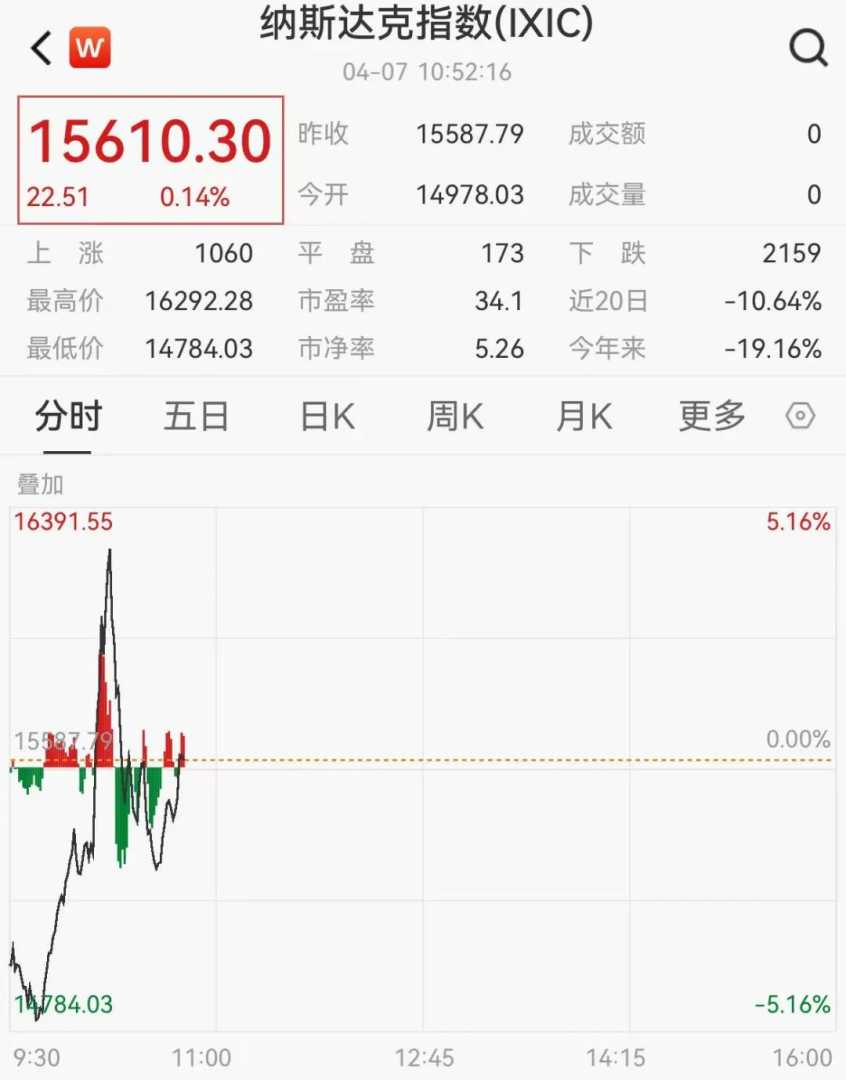Expand the 更多 chart options
The height and width of the screenshot is (1080, 846).
[x=712, y=416]
